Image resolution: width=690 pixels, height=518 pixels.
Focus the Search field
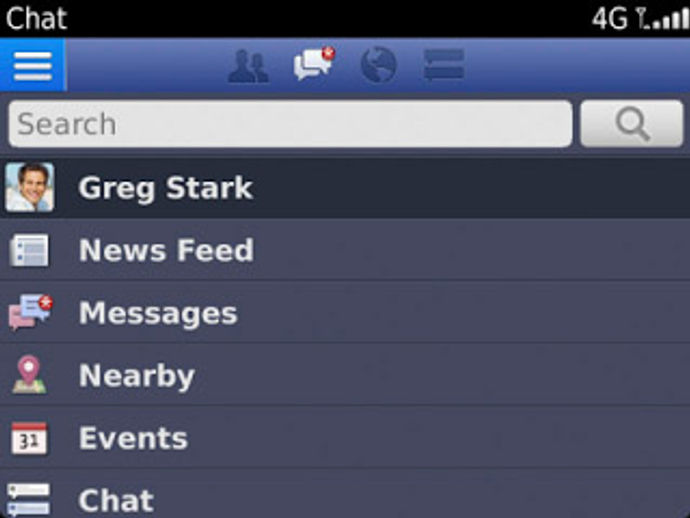pyautogui.click(x=290, y=124)
